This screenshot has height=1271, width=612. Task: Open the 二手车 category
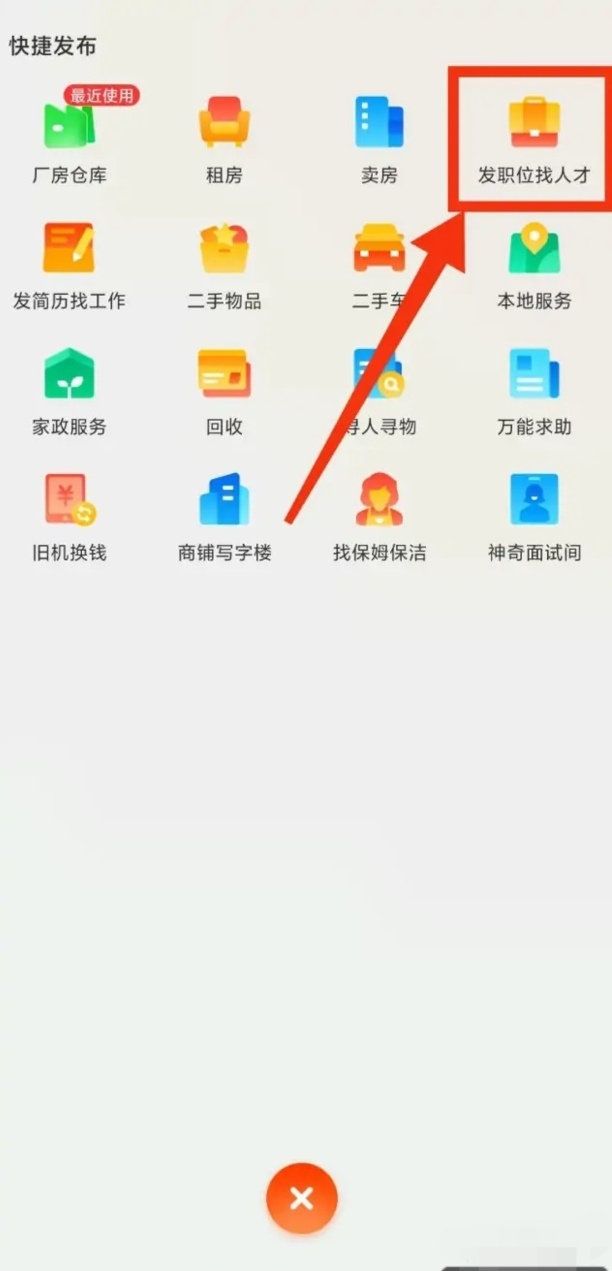coord(379,250)
